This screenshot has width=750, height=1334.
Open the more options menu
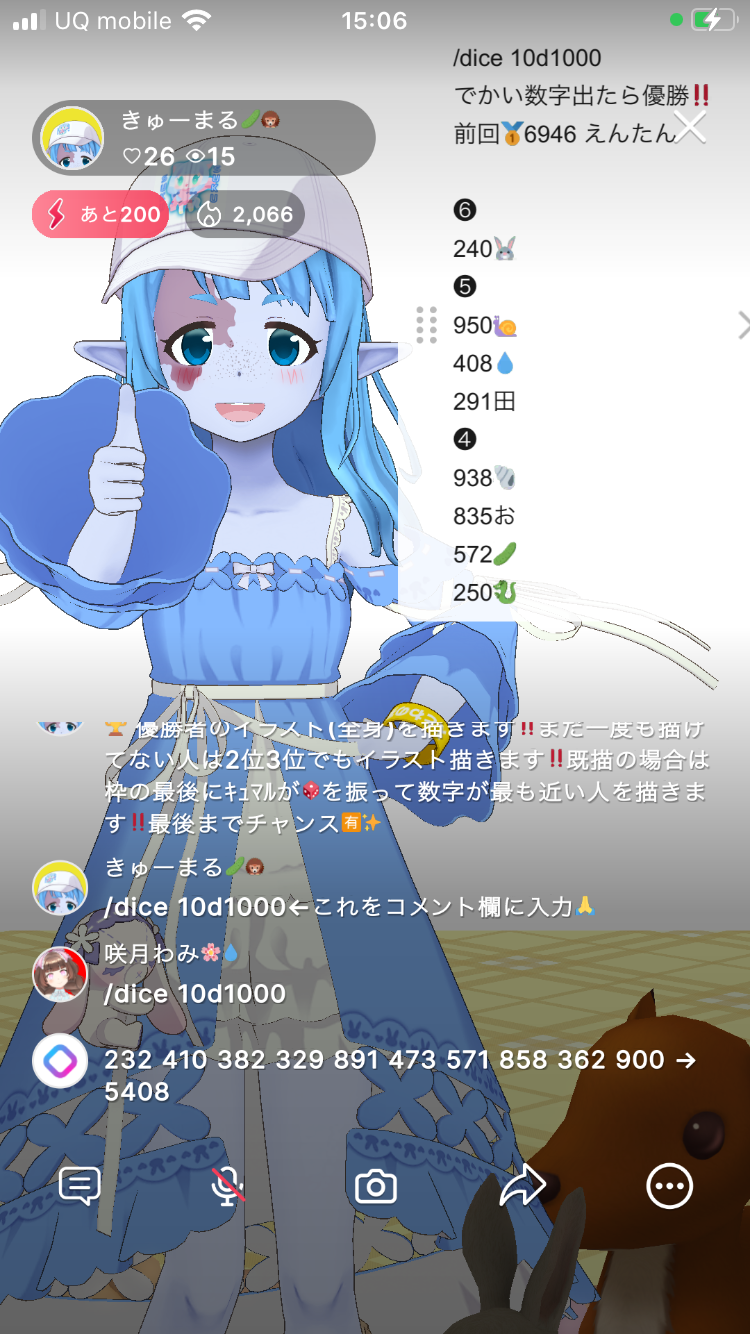(669, 1186)
